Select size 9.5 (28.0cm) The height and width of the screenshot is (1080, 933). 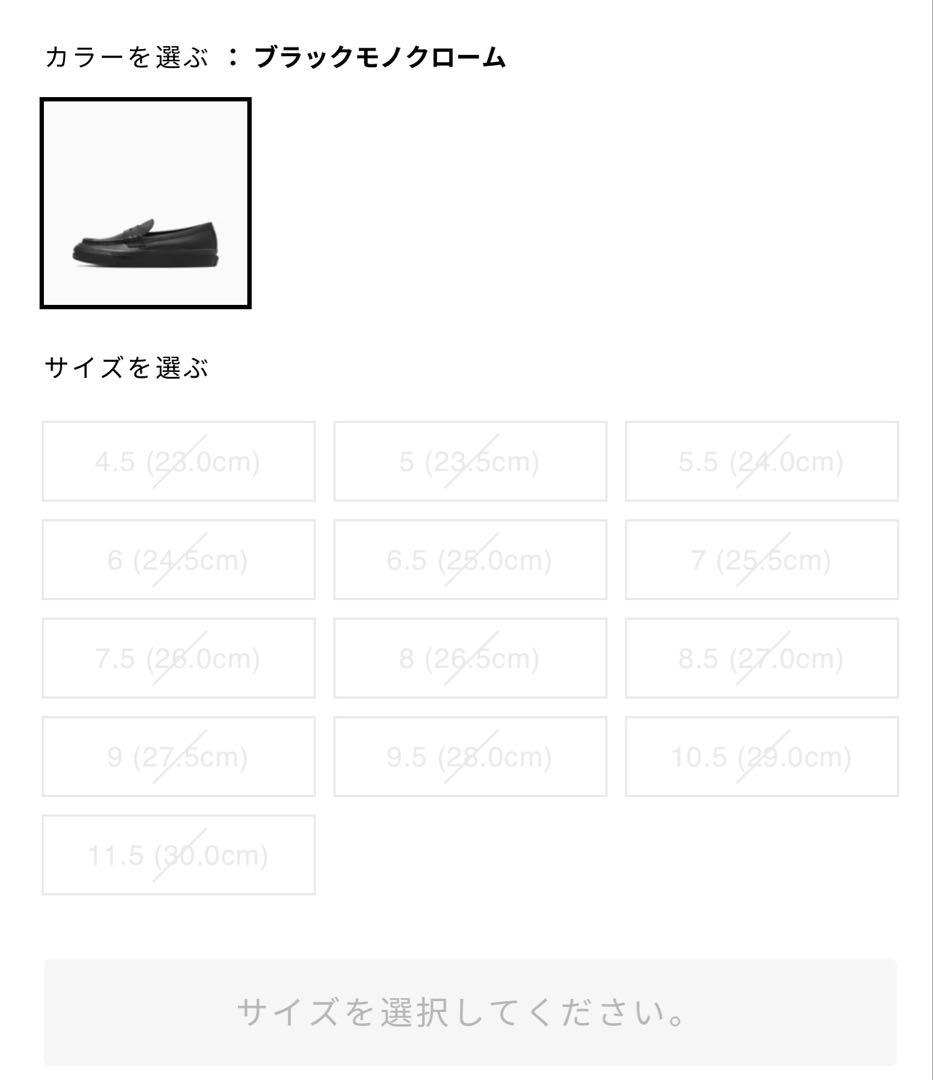[469, 756]
